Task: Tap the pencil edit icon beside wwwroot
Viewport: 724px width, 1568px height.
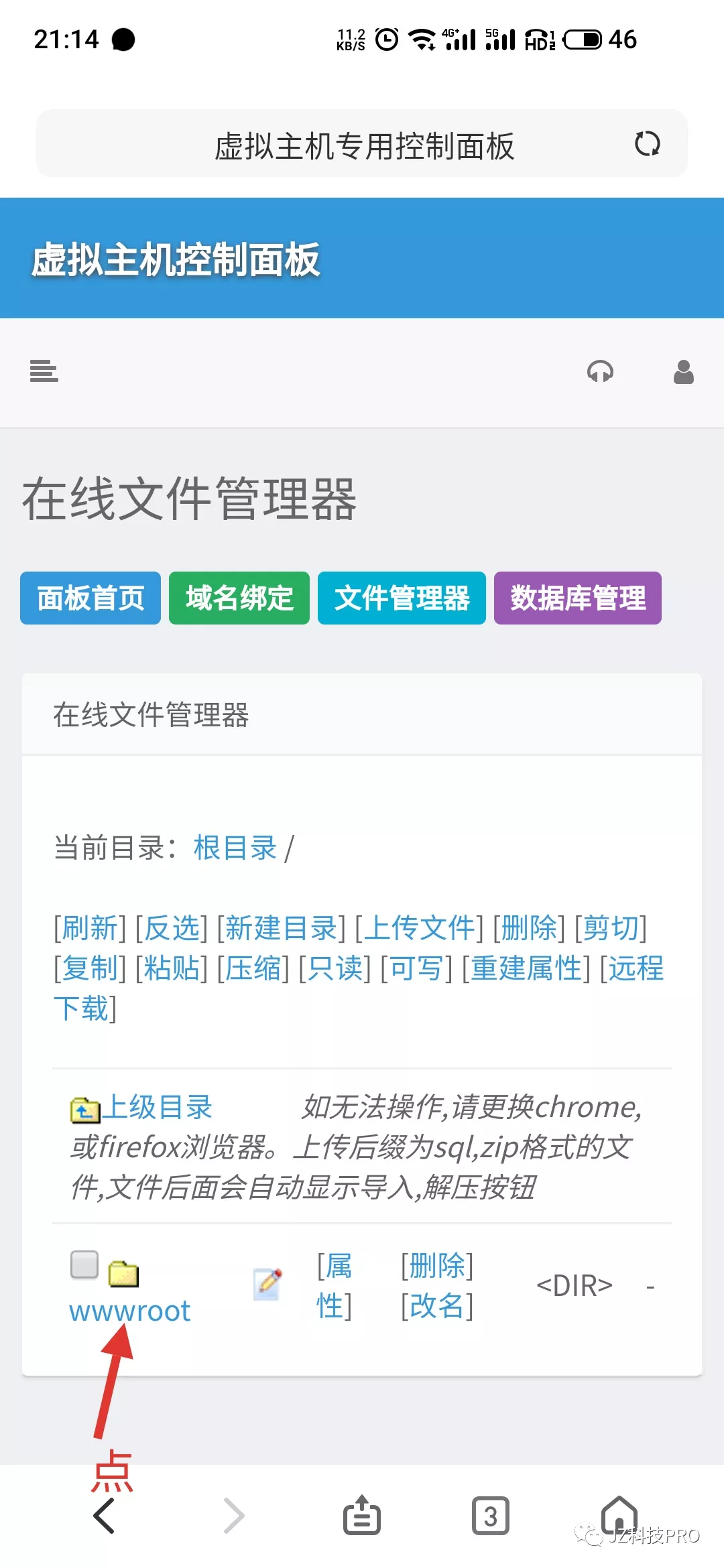Action: coord(268,1283)
